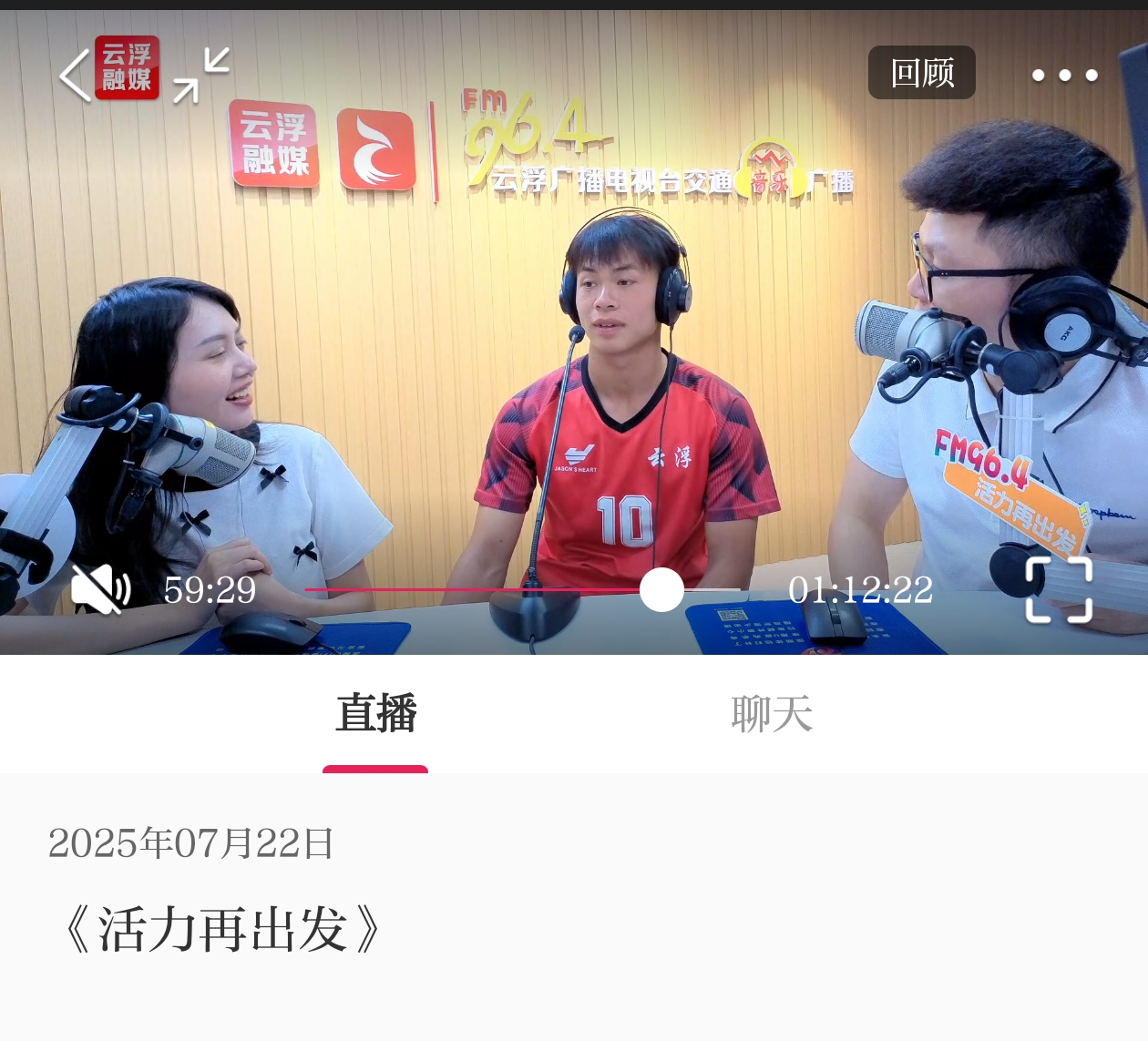Screen dimensions: 1148x1041
Task: Open the 回顾 replay button
Action: click(921, 73)
